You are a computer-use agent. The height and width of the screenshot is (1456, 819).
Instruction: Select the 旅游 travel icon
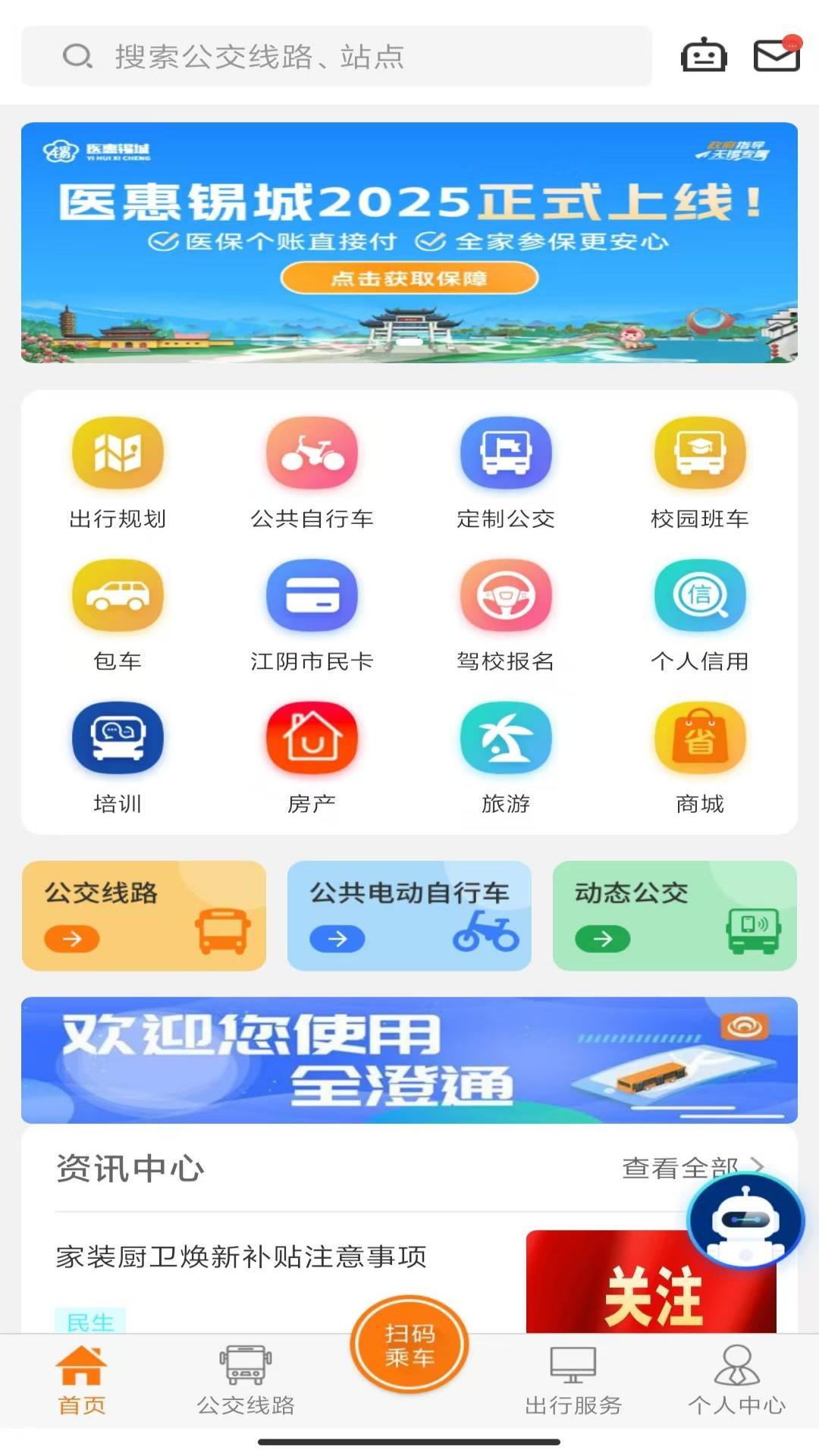coord(506,739)
